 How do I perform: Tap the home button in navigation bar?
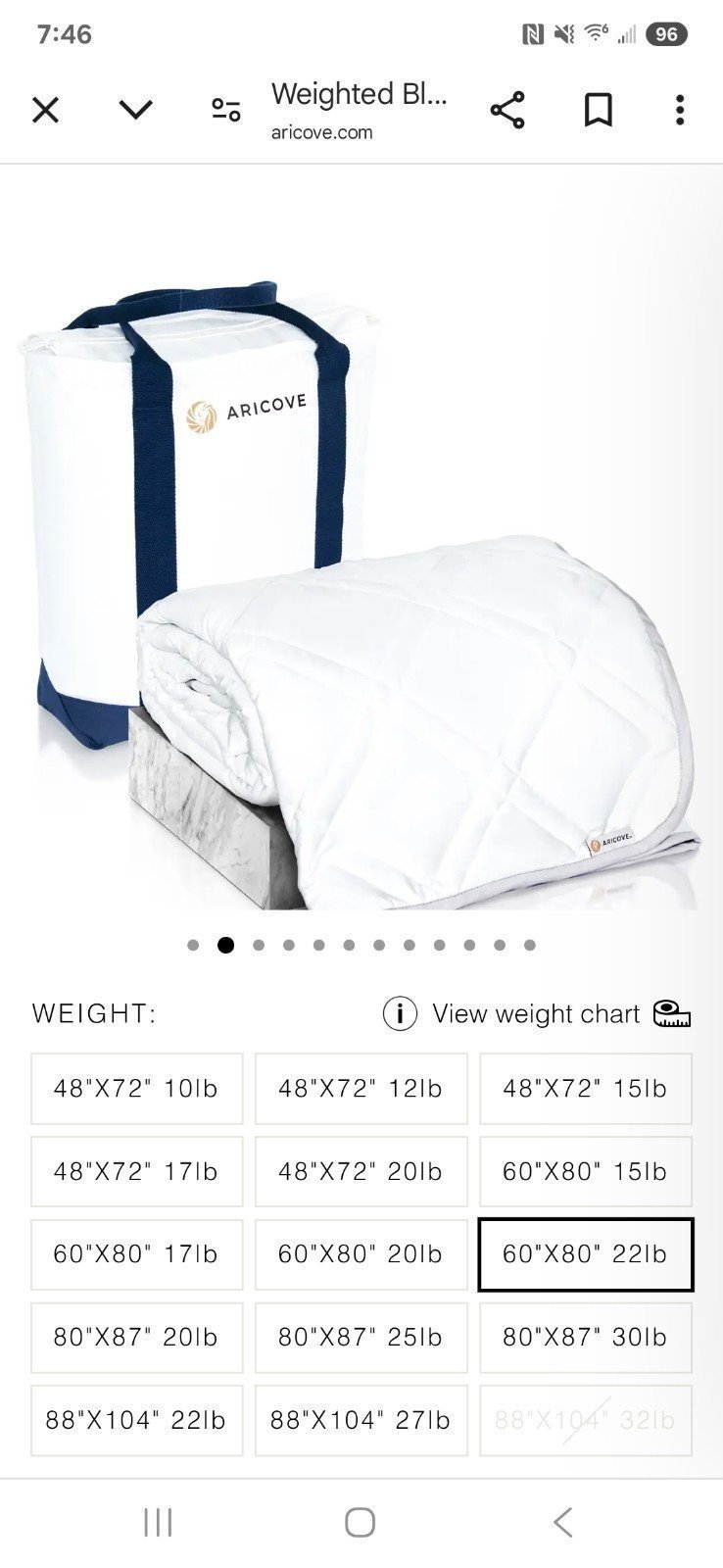click(x=361, y=1522)
